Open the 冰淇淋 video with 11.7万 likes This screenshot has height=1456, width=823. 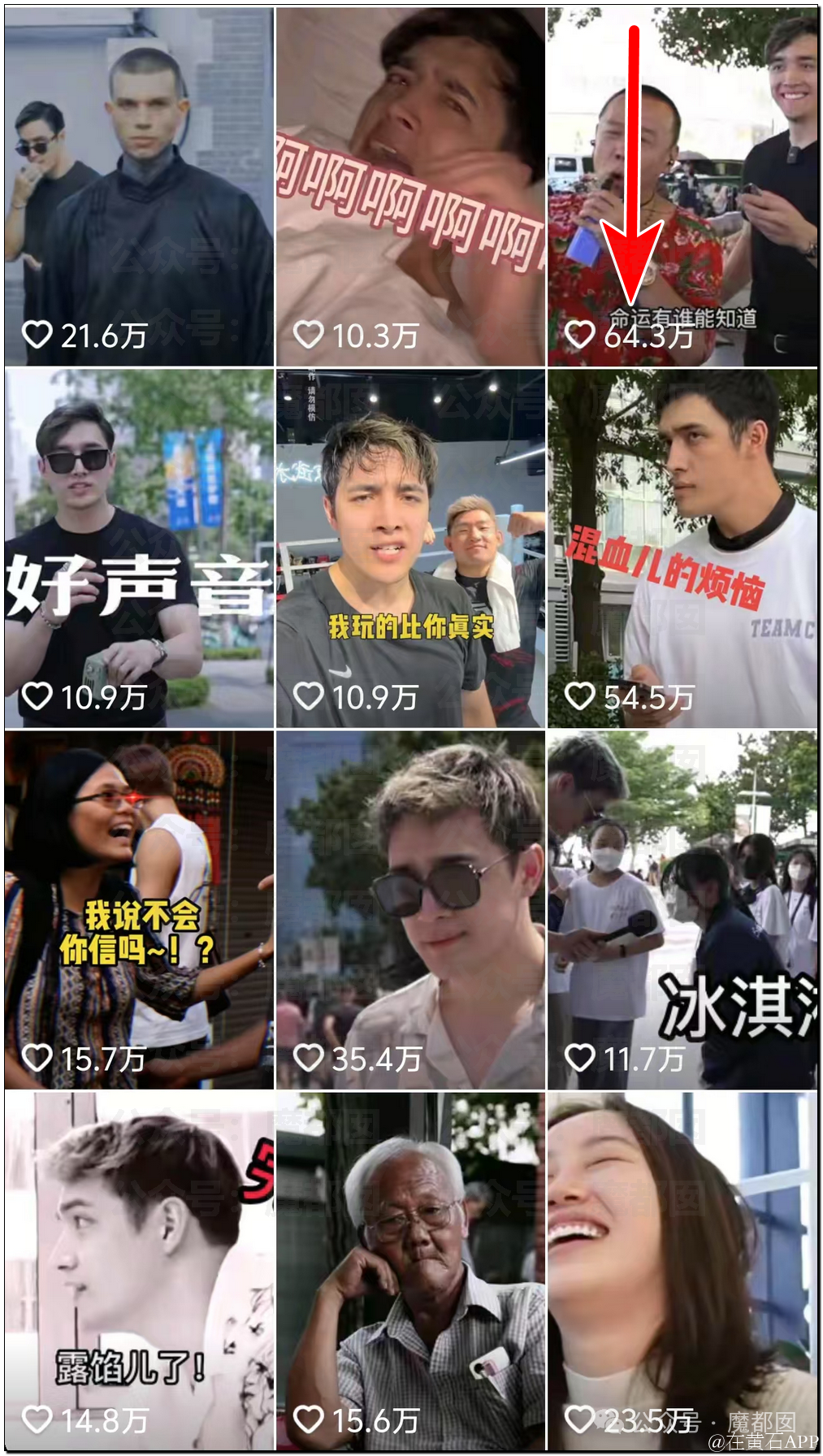click(x=682, y=910)
